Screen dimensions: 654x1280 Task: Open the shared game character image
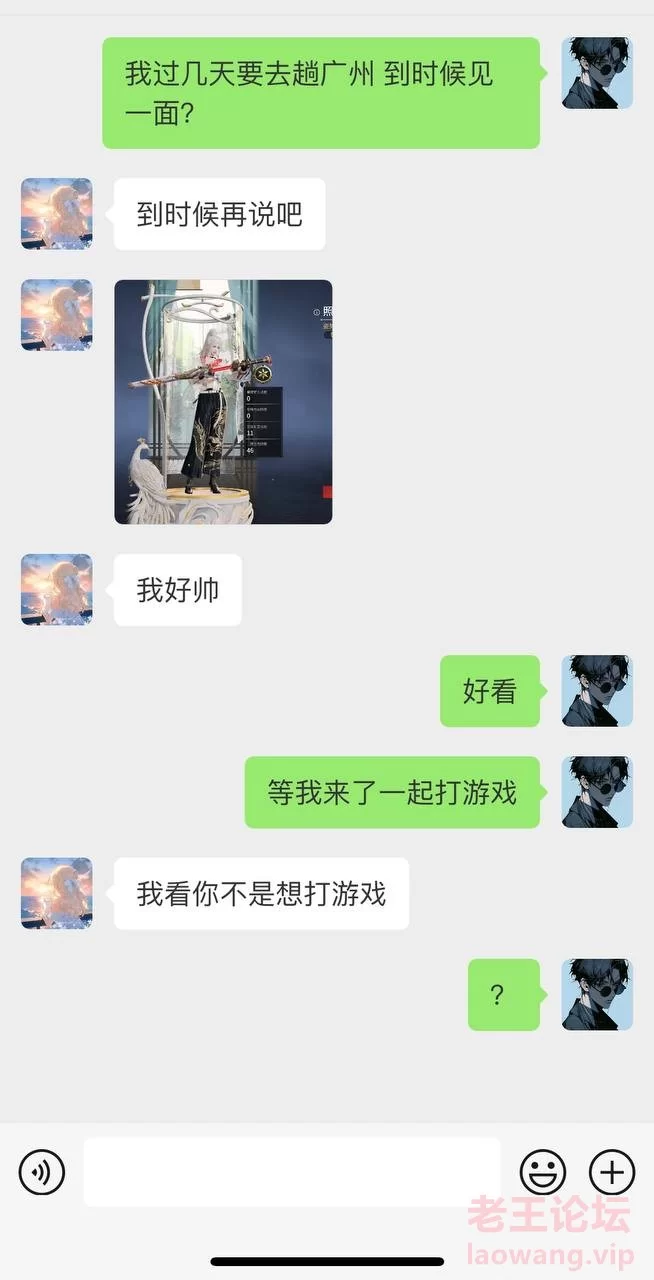tap(223, 402)
